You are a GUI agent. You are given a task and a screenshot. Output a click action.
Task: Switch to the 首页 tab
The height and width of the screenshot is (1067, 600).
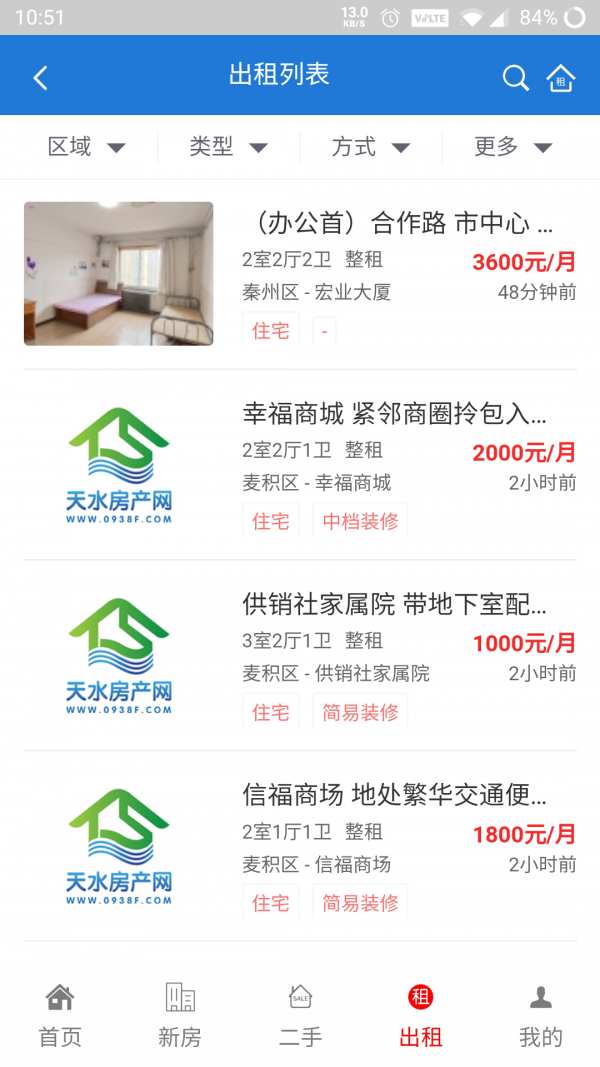60,1015
